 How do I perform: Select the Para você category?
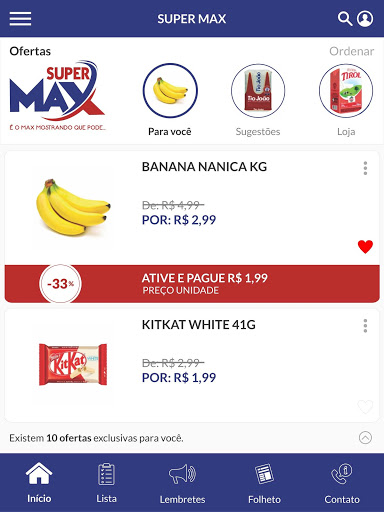pyautogui.click(x=170, y=99)
